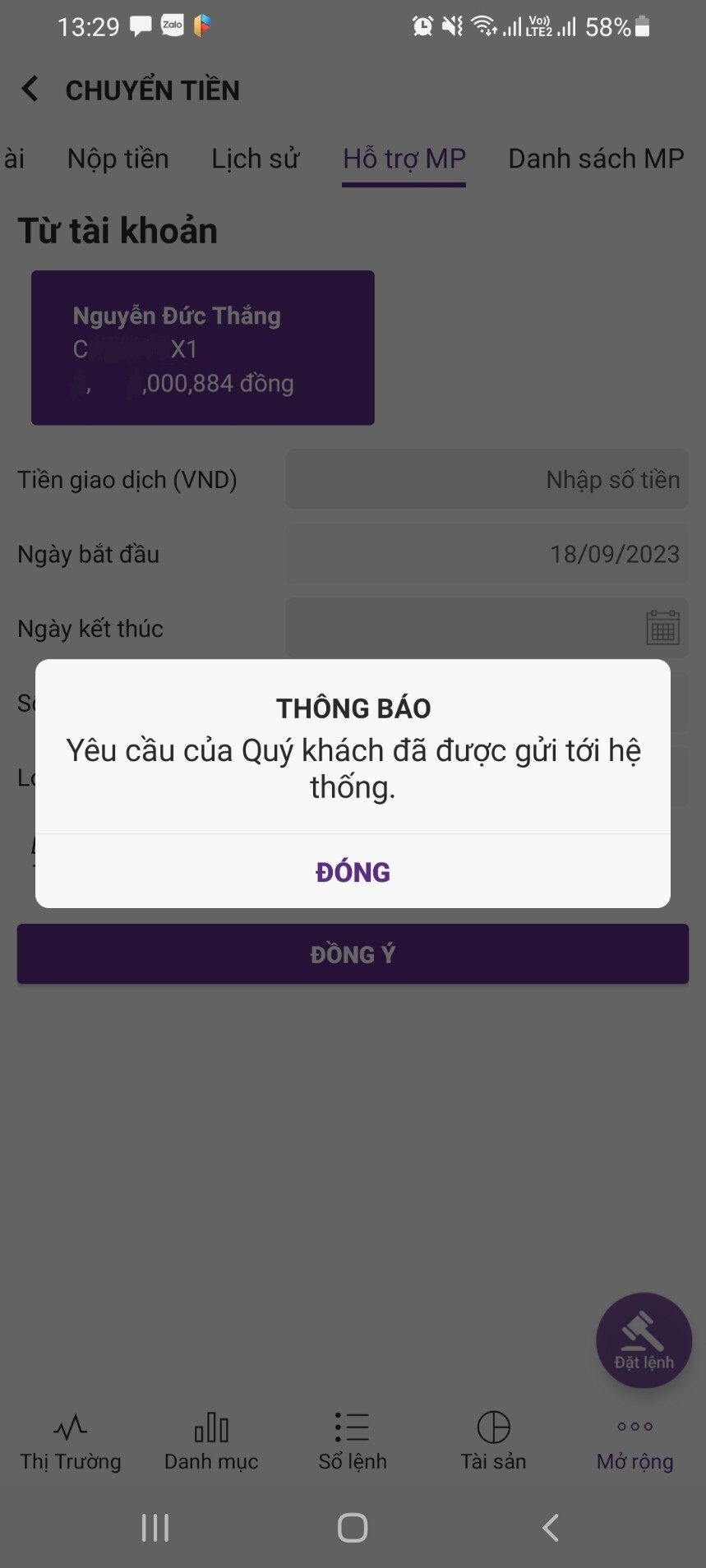Dismiss the notification with ĐÓNG
Image resolution: width=706 pixels, height=1568 pixels.
[353, 872]
